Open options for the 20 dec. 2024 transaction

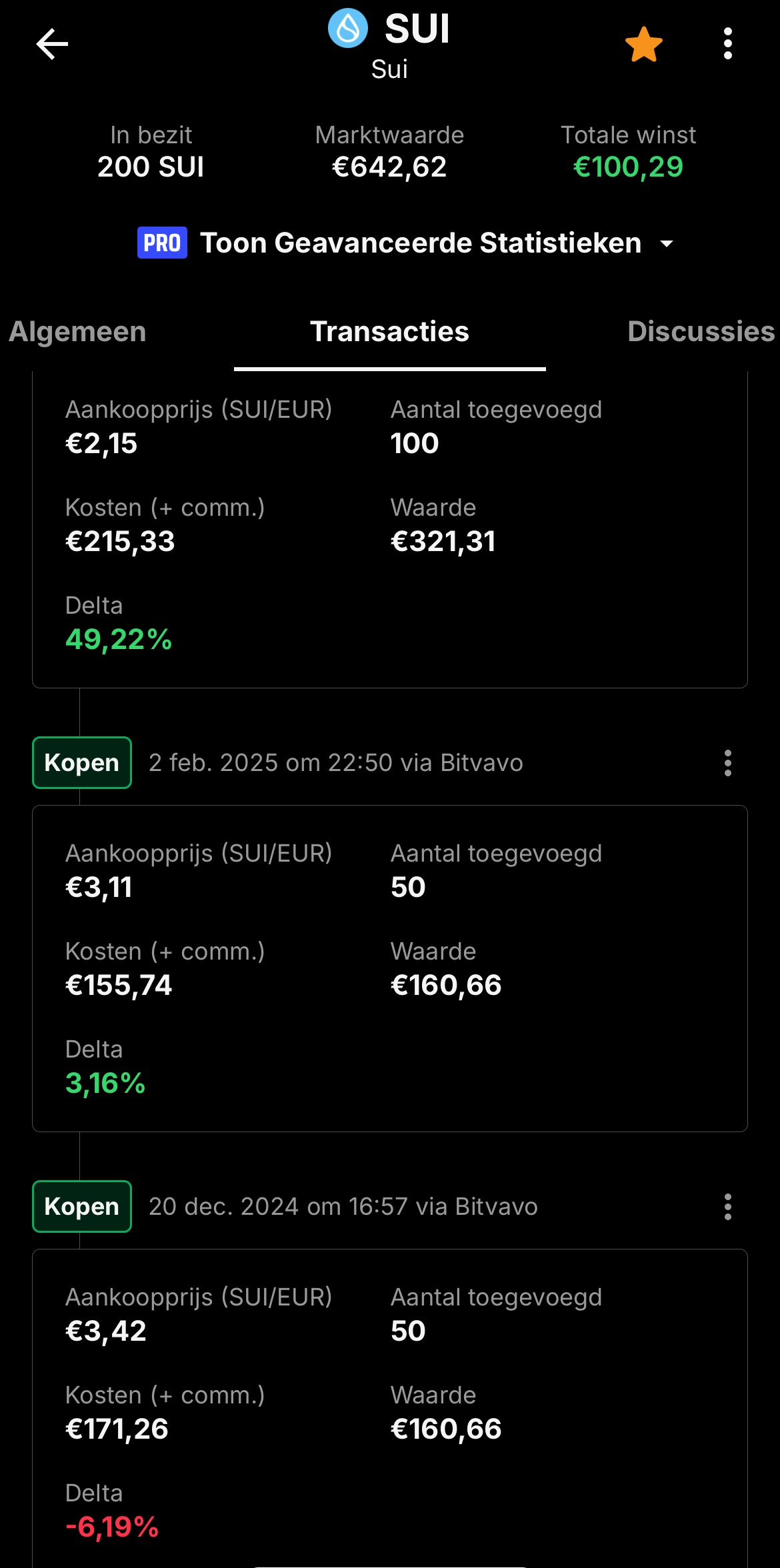(x=727, y=1207)
